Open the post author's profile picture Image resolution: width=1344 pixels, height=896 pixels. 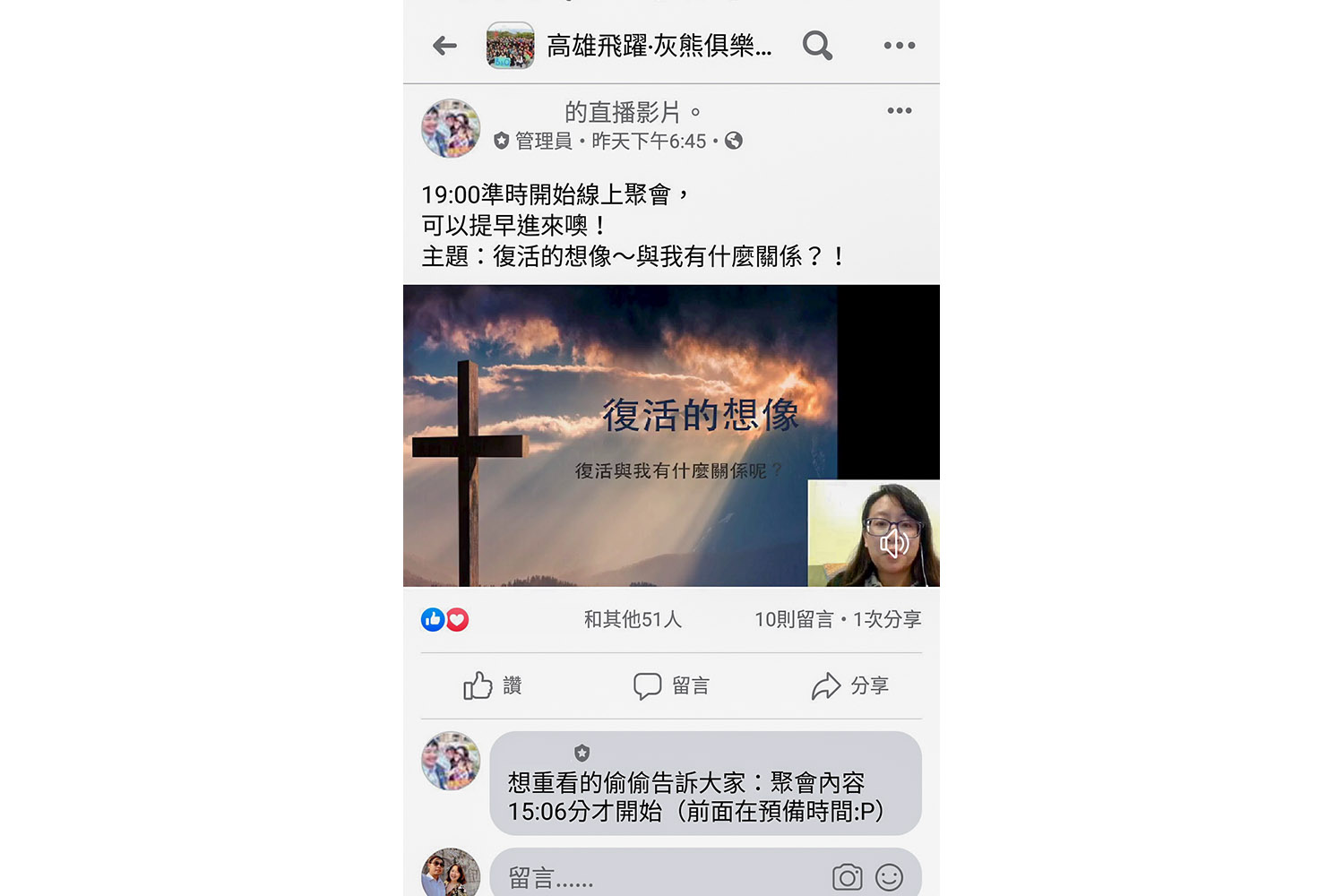[x=451, y=128]
